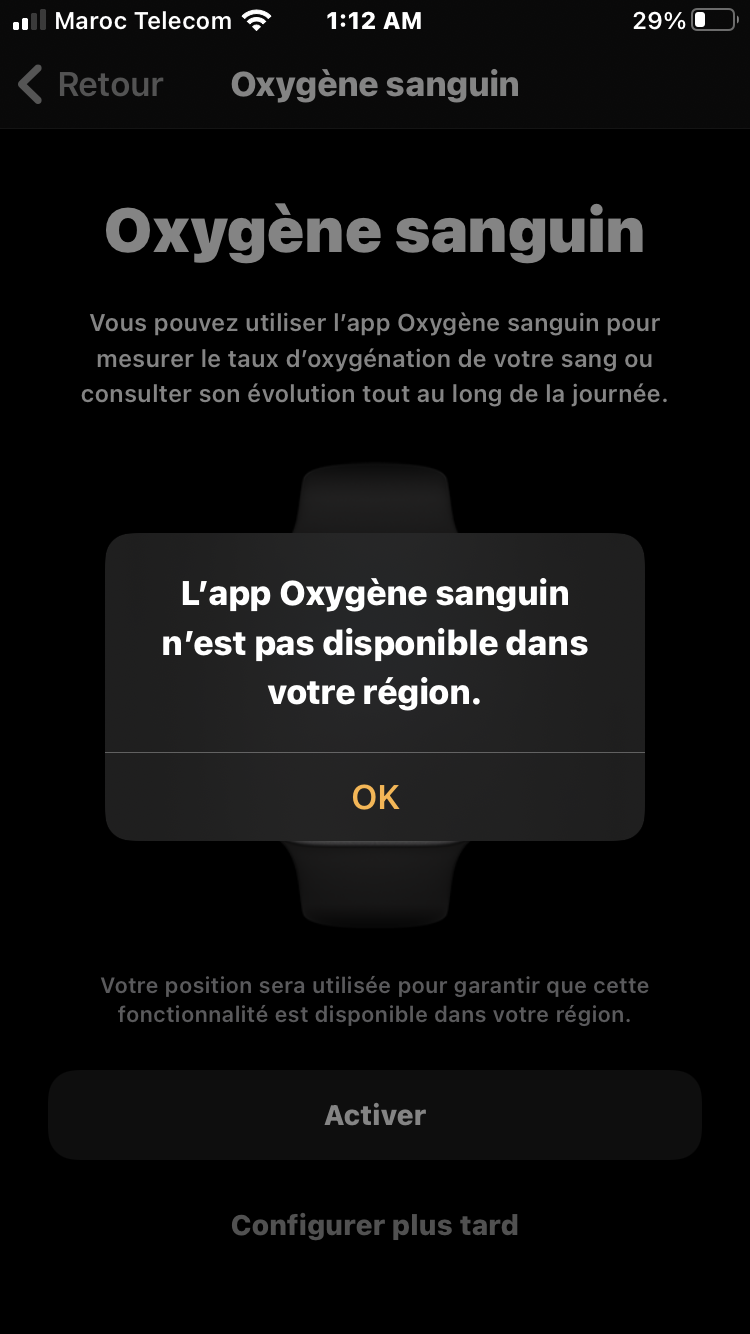
Task: Choose Configurer plus tard
Action: pyautogui.click(x=375, y=1225)
